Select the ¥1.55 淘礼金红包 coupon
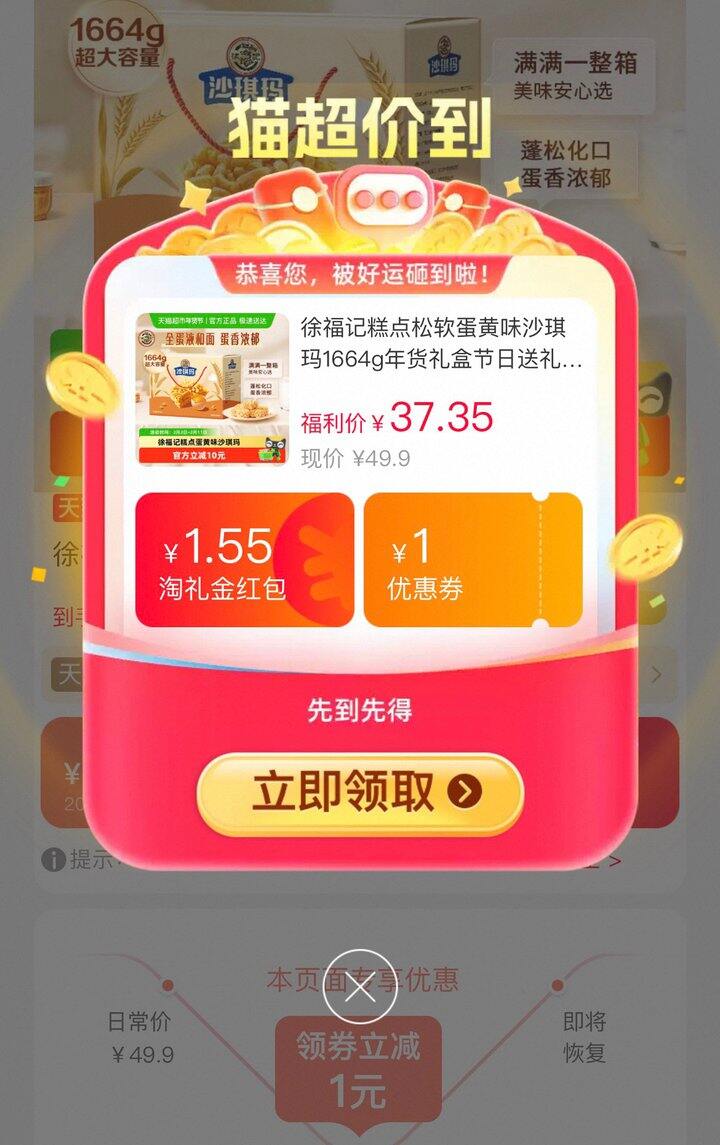This screenshot has height=1145, width=720. click(244, 560)
